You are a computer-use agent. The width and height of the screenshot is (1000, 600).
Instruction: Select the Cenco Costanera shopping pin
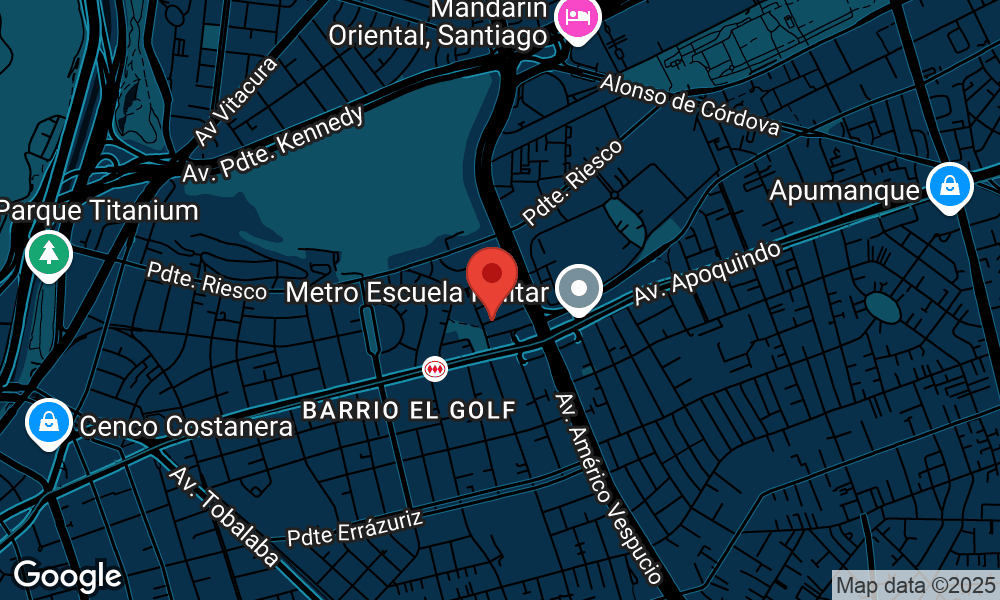(49, 423)
